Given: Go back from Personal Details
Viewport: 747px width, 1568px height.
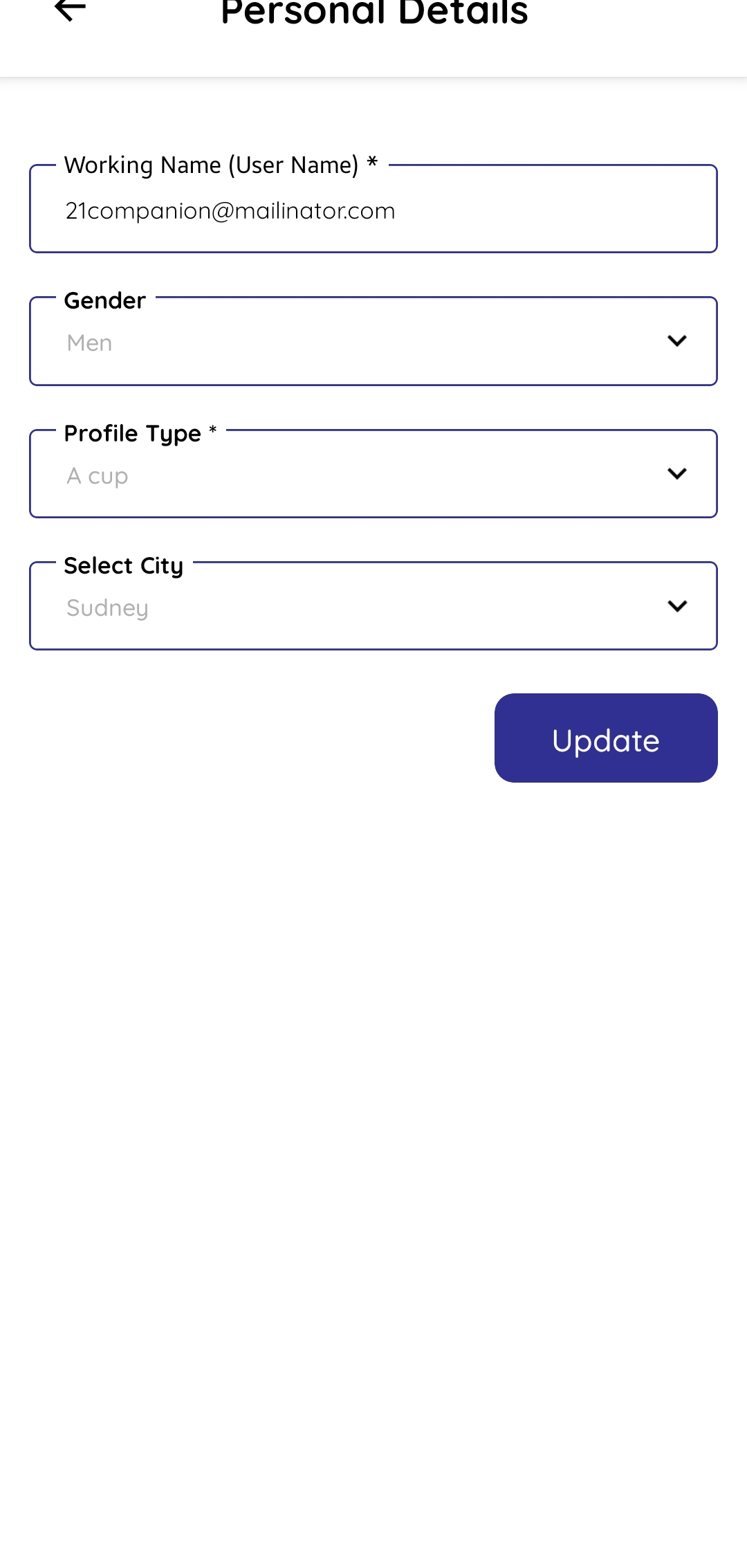Looking at the screenshot, I should click(70, 10).
